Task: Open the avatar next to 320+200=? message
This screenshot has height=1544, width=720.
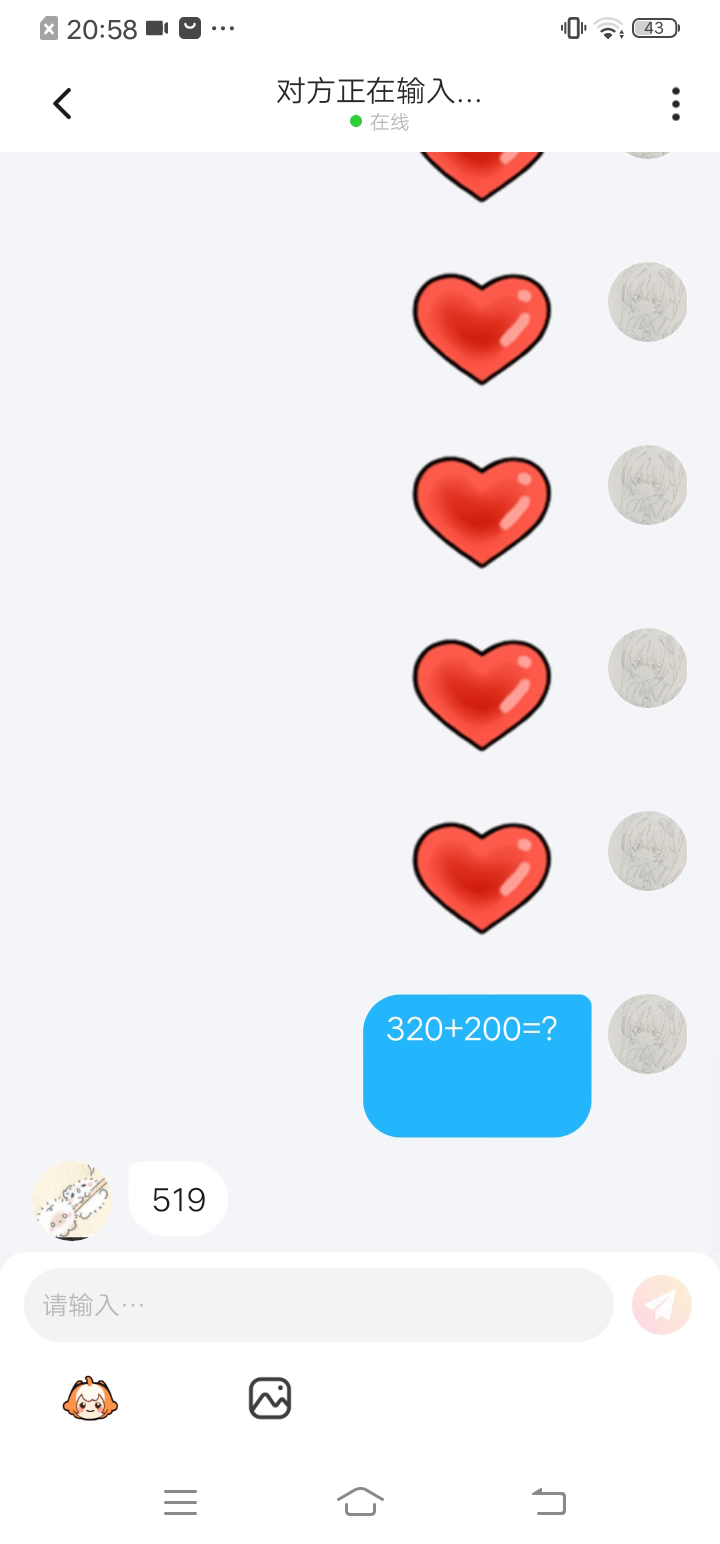Action: 648,1034
